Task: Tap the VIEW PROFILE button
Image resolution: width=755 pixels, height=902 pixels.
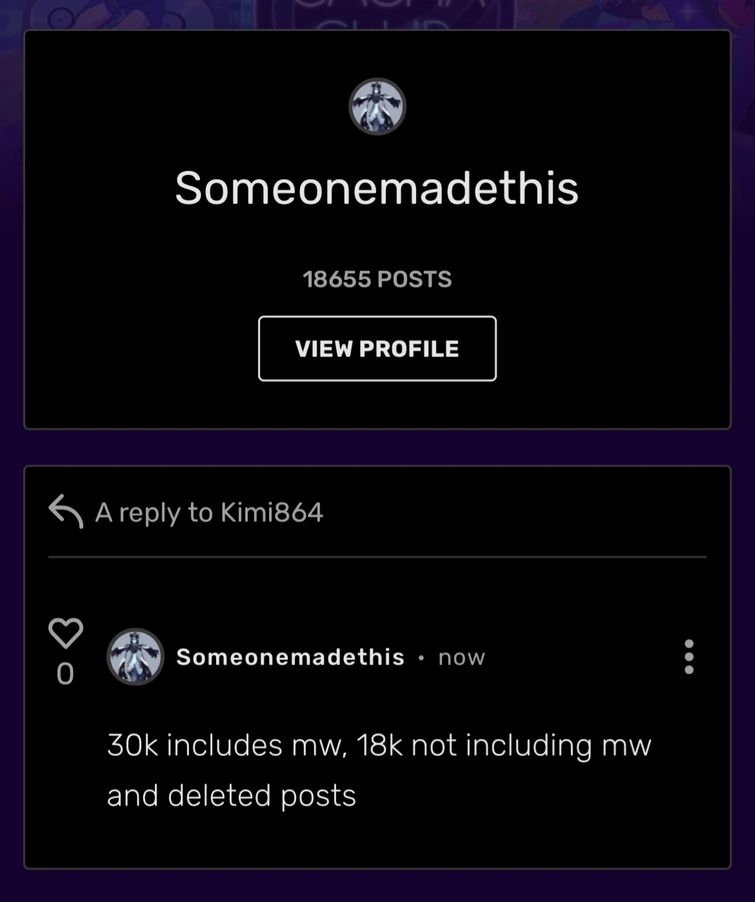Action: coord(377,349)
